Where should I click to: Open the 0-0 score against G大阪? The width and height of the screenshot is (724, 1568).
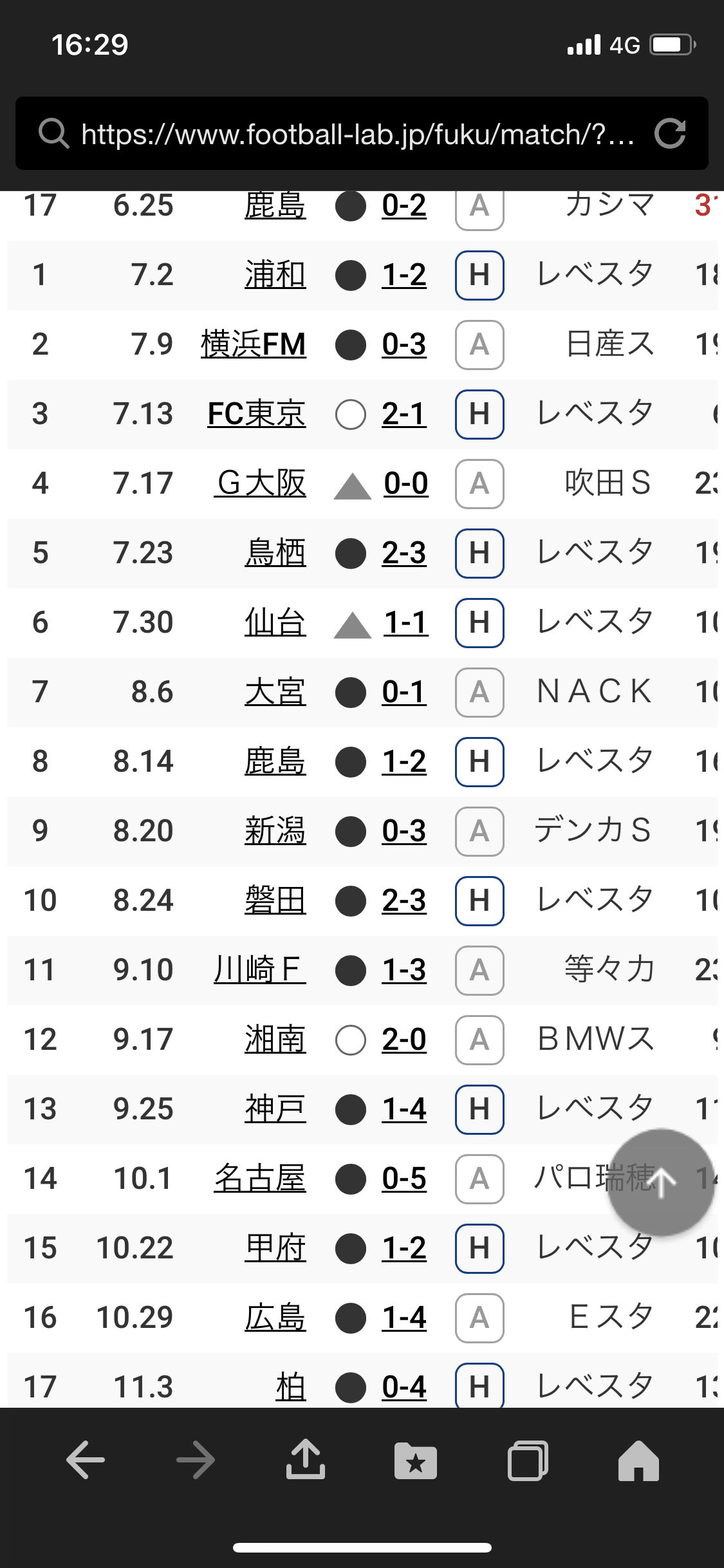click(405, 483)
